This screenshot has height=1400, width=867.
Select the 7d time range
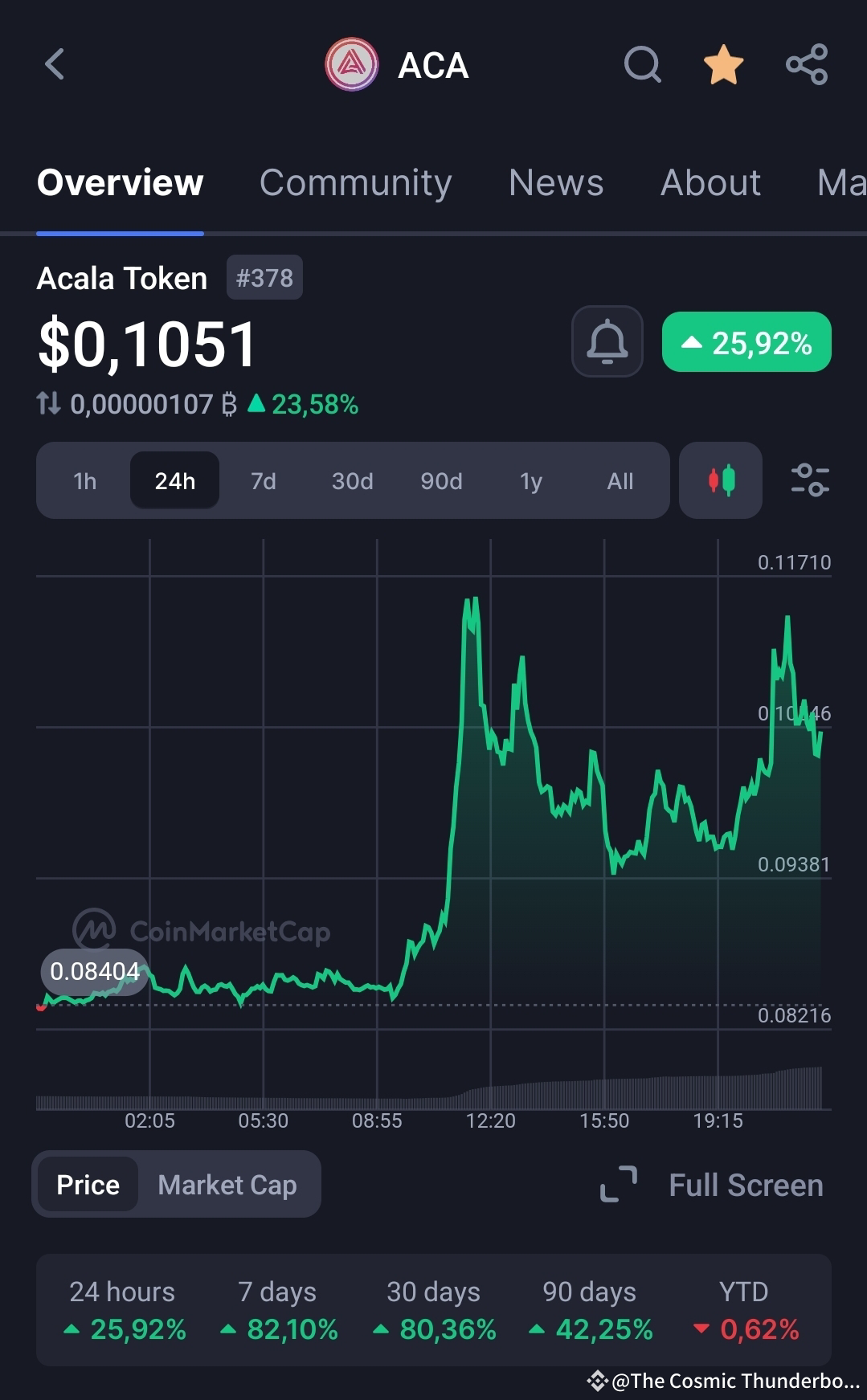[x=263, y=480]
